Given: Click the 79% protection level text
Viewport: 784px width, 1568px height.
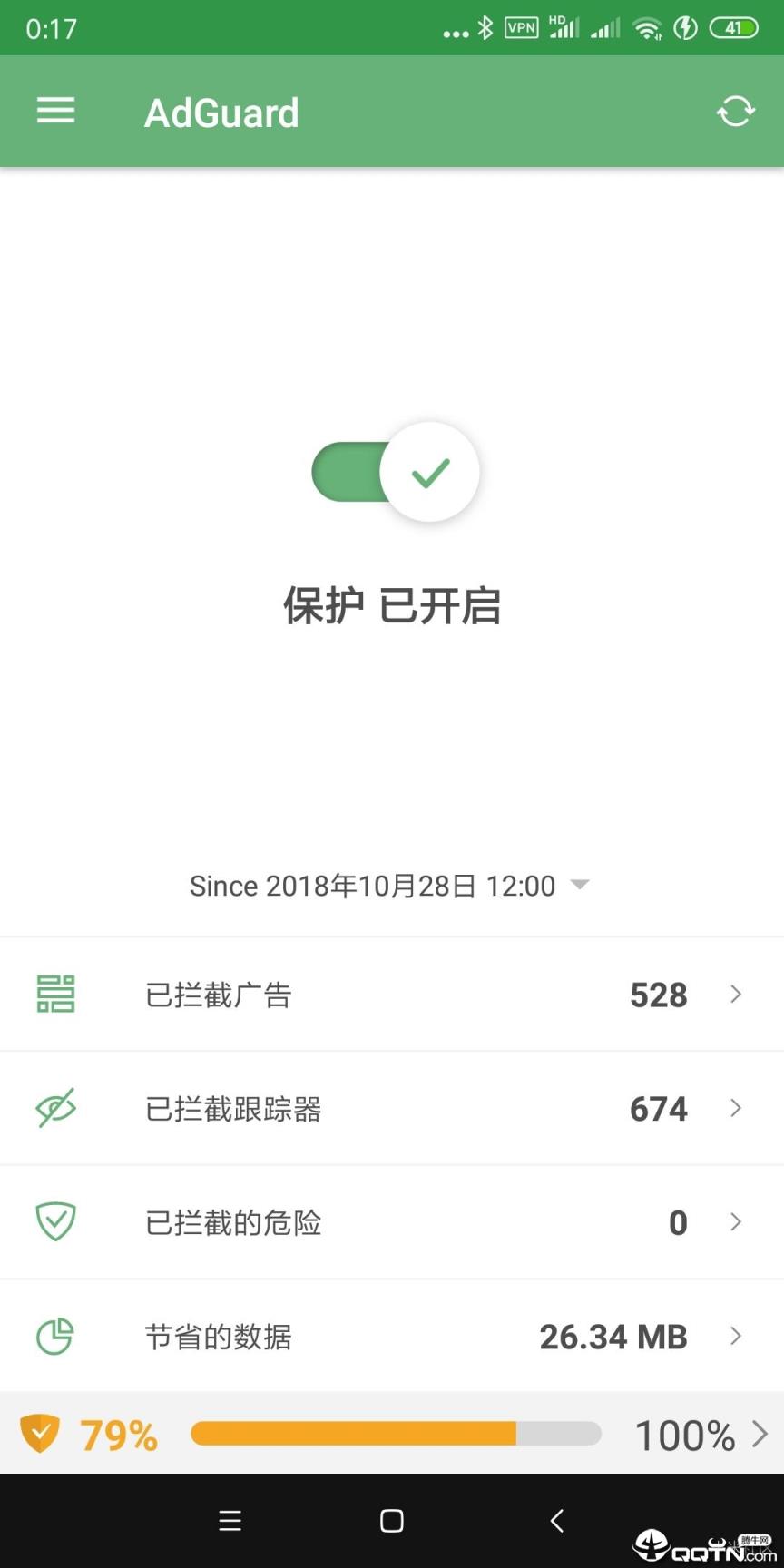Looking at the screenshot, I should pyautogui.click(x=118, y=1434).
